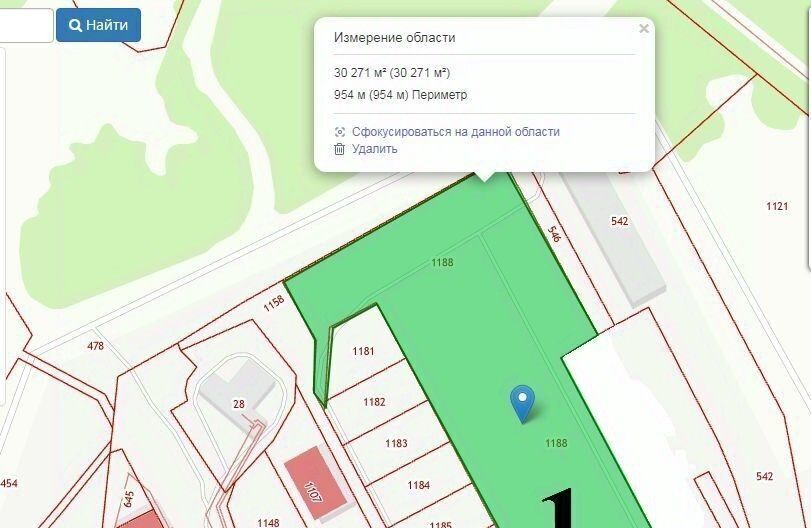
Task: Focus the search input field
Action: point(25,25)
